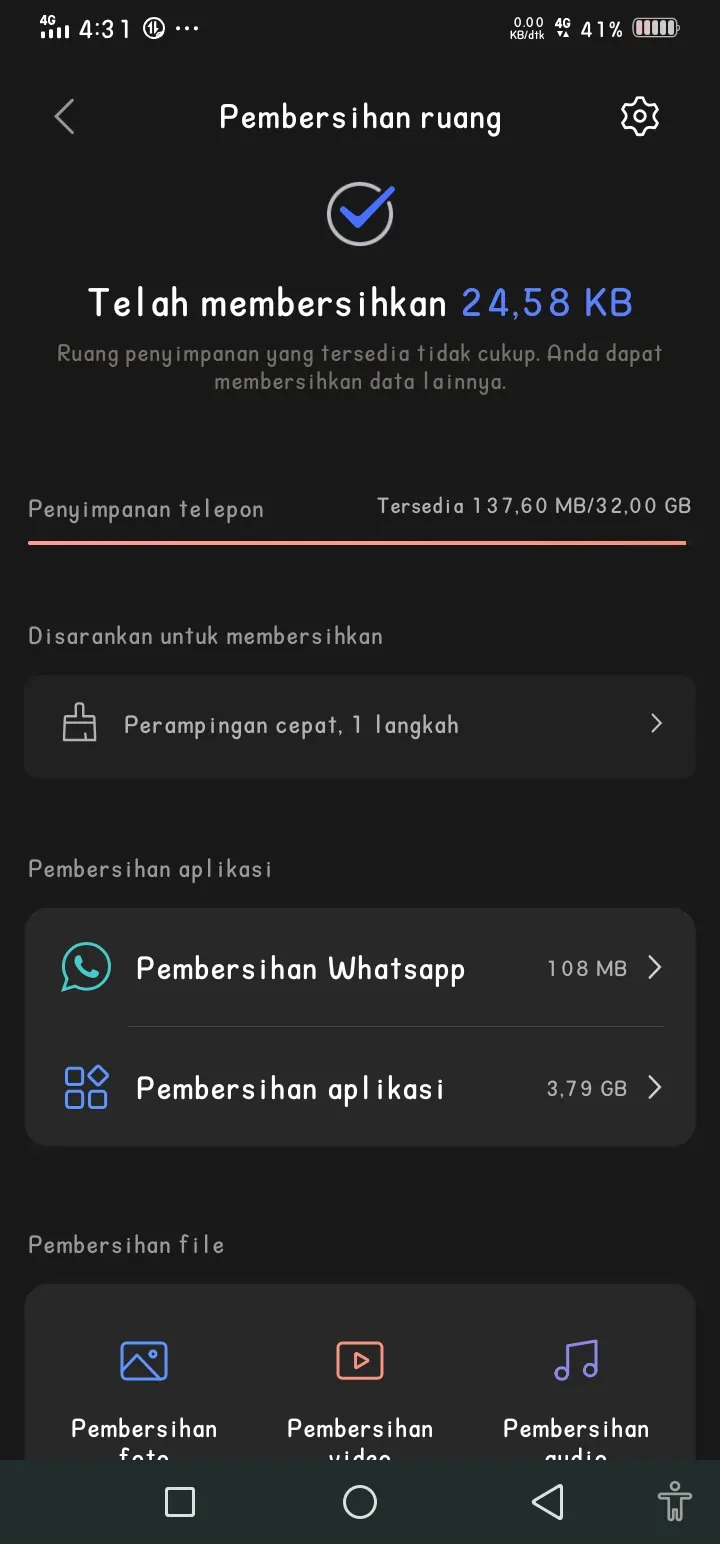Open Pembersihan Whatsapp row
Screen dimensions: 720x1544
click(360, 968)
